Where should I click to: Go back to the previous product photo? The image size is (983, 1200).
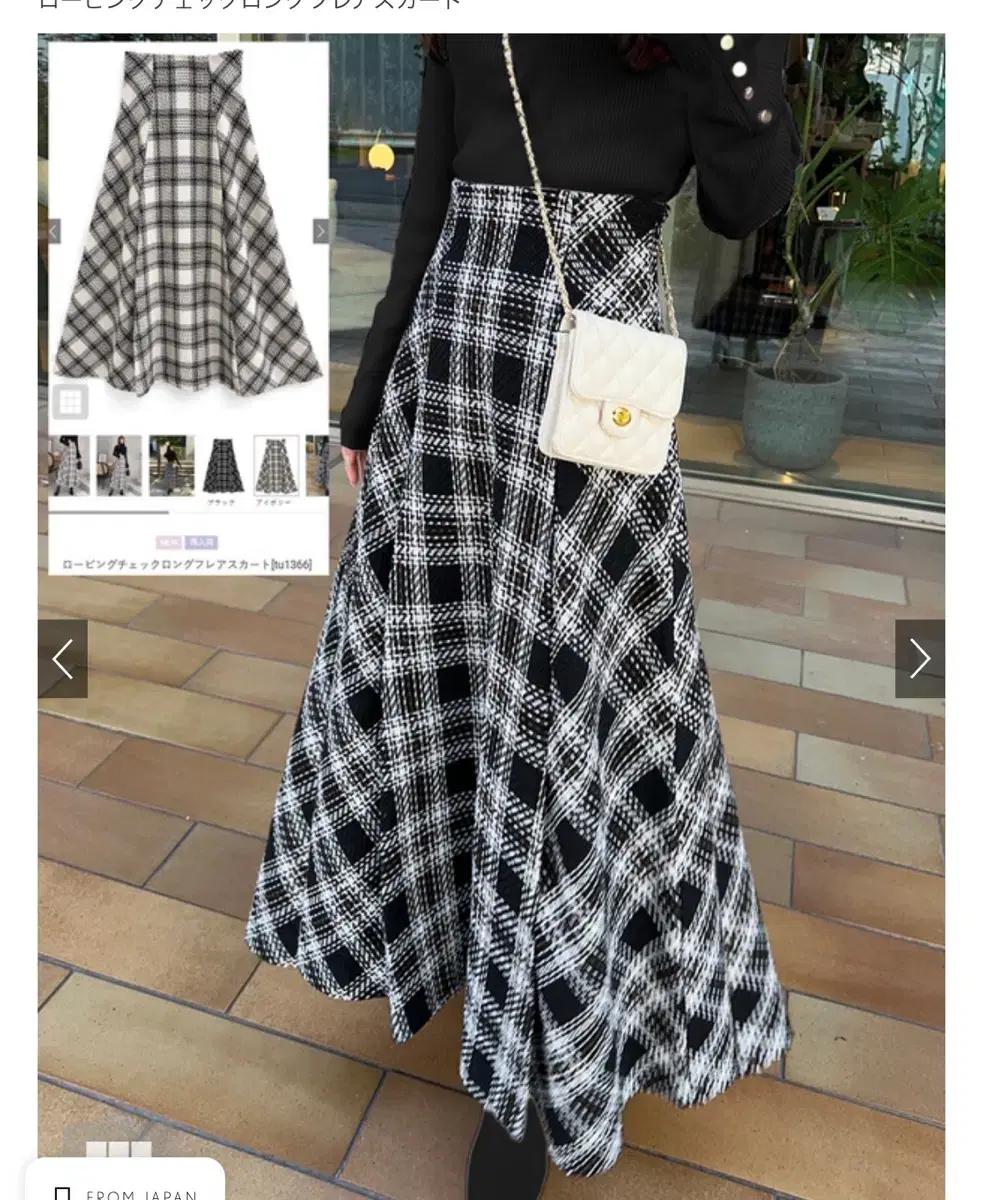63,658
